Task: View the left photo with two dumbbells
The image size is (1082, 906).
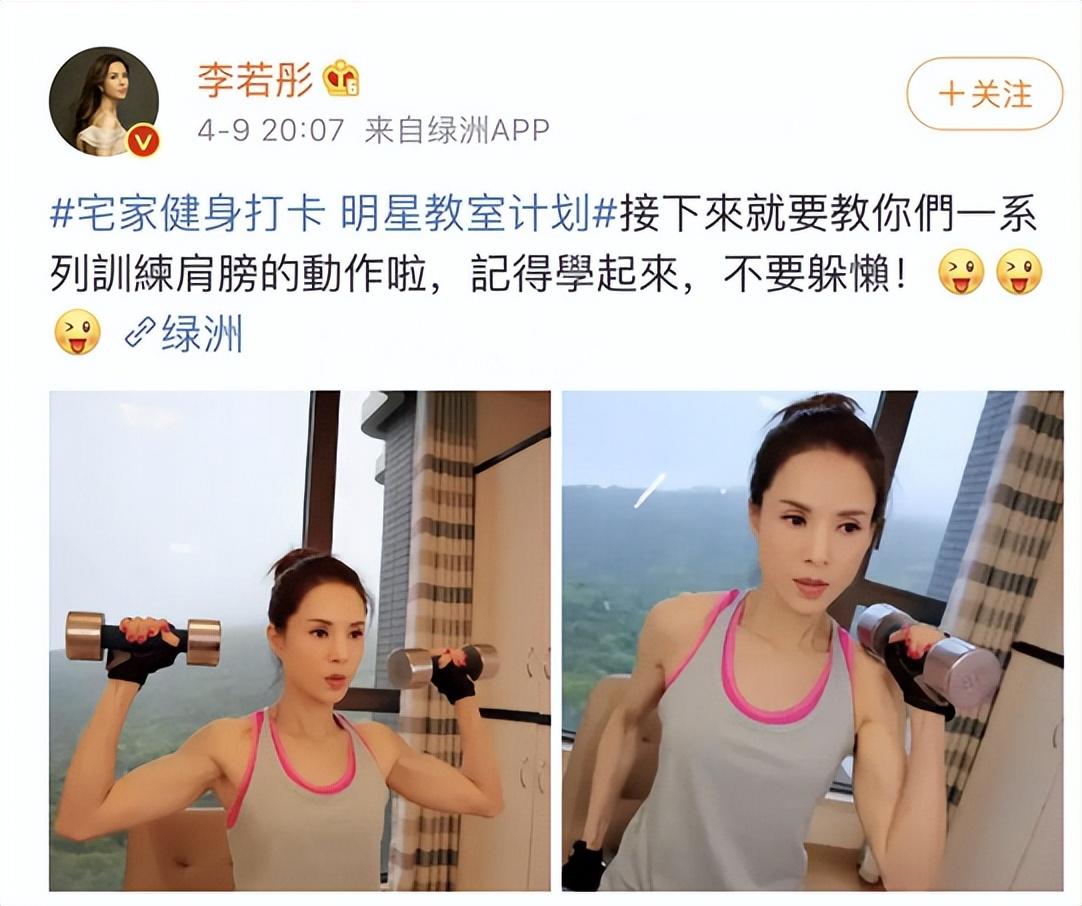Action: [x=300, y=640]
